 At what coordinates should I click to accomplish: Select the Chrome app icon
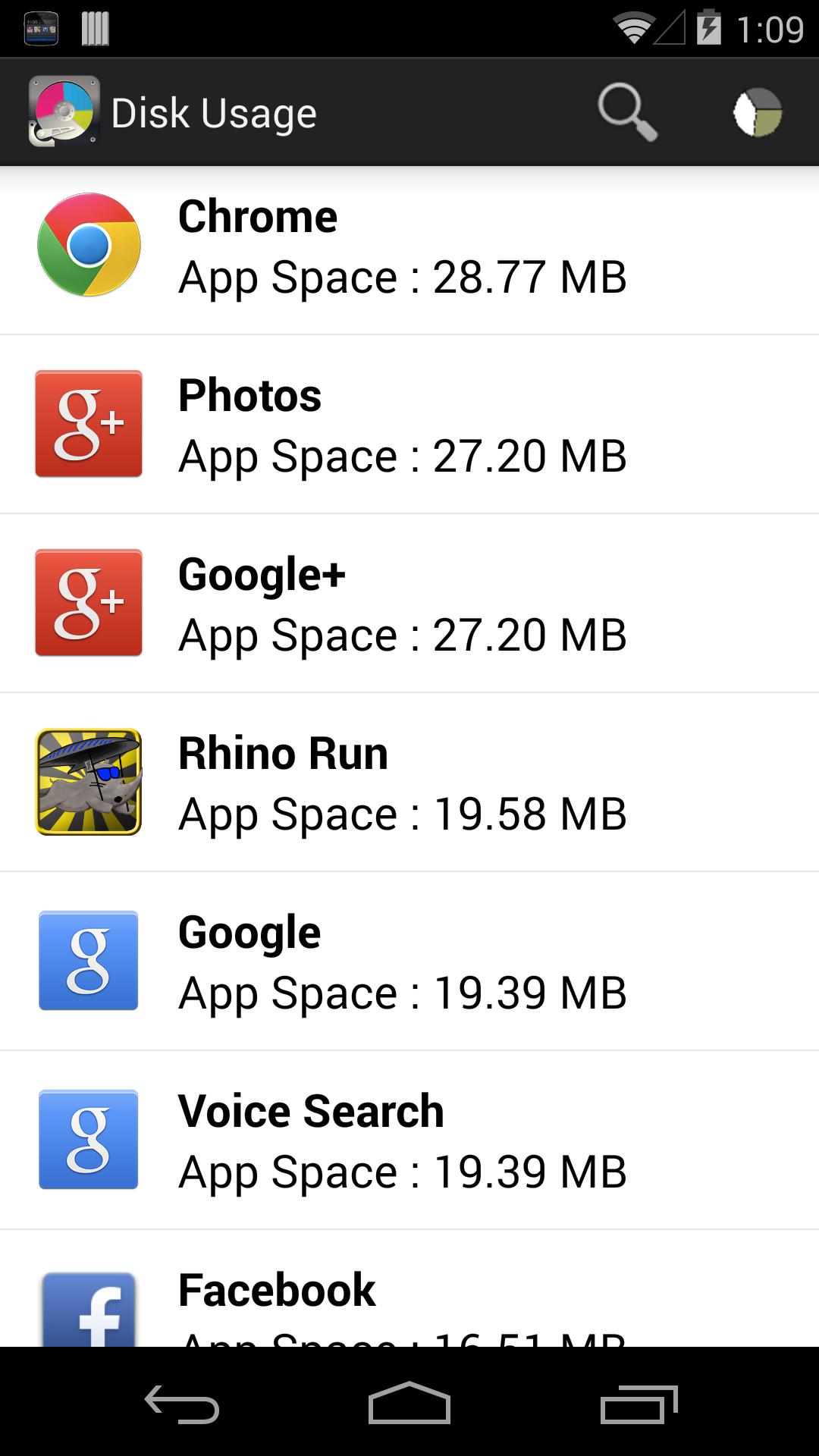(x=88, y=244)
